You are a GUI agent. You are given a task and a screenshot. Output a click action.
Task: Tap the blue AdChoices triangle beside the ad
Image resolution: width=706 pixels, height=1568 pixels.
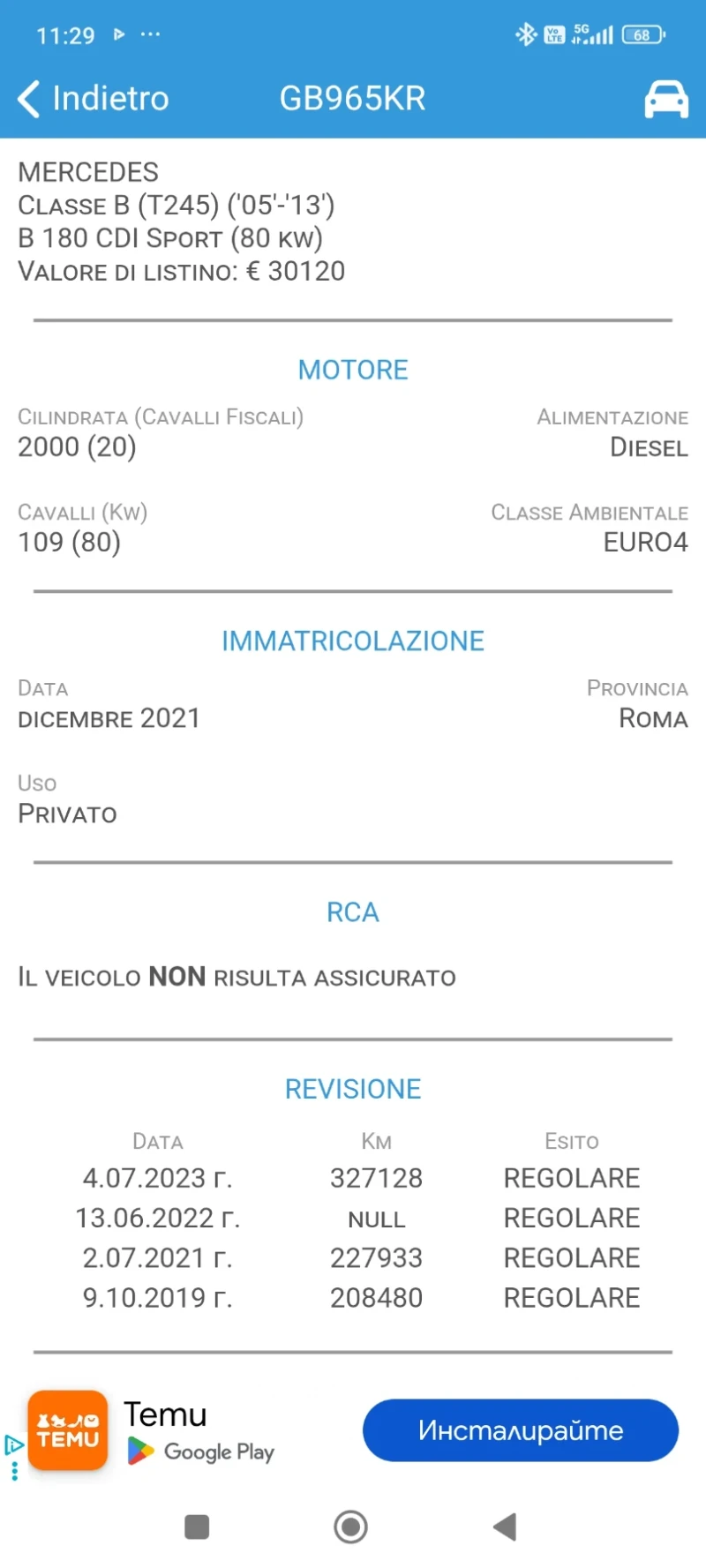(12, 1444)
